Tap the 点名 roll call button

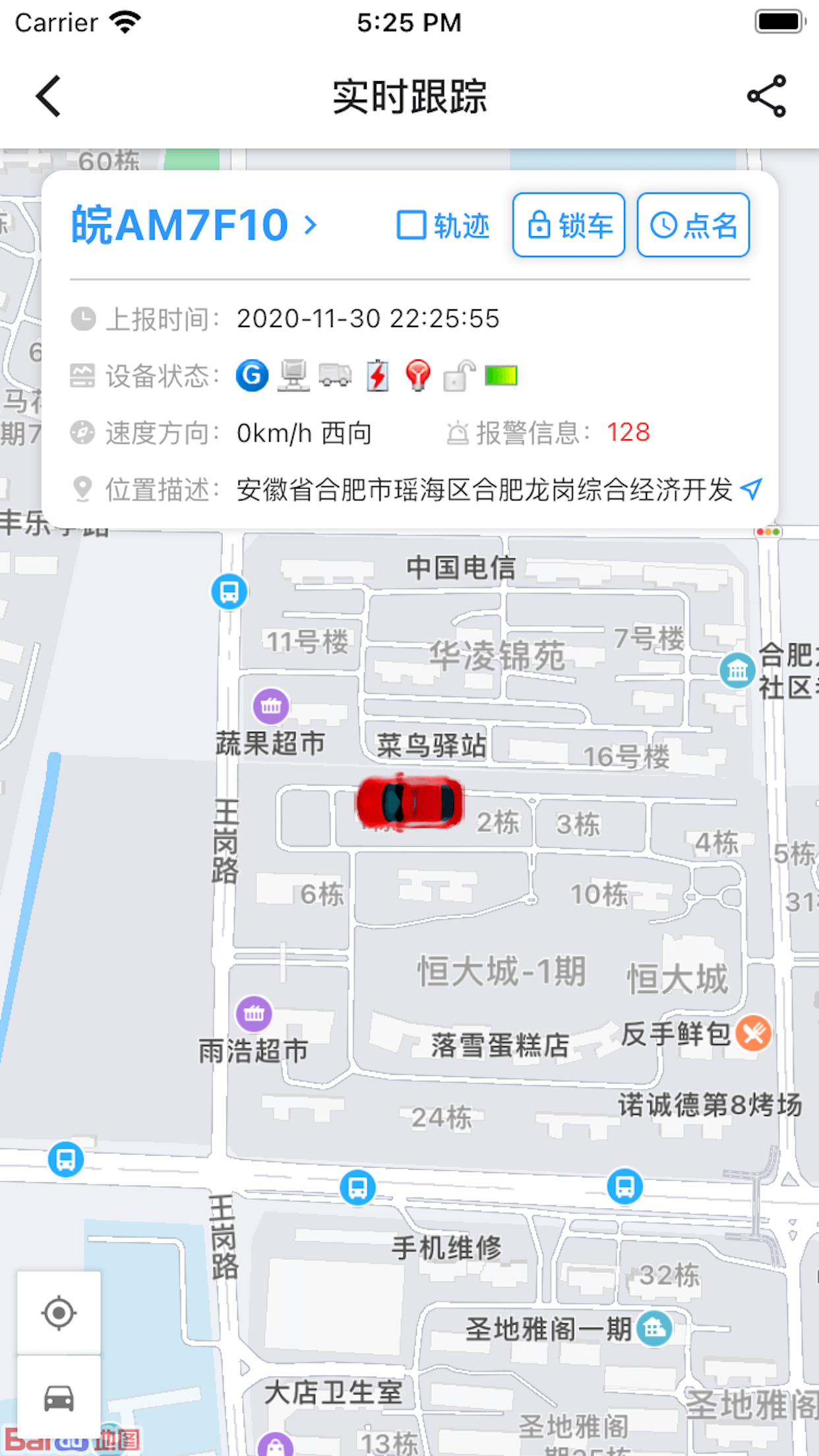click(x=693, y=226)
